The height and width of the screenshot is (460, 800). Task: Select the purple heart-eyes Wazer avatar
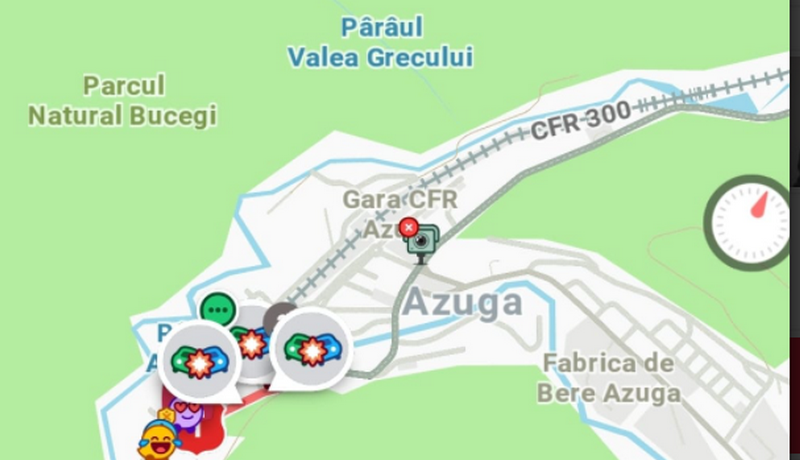point(187,412)
